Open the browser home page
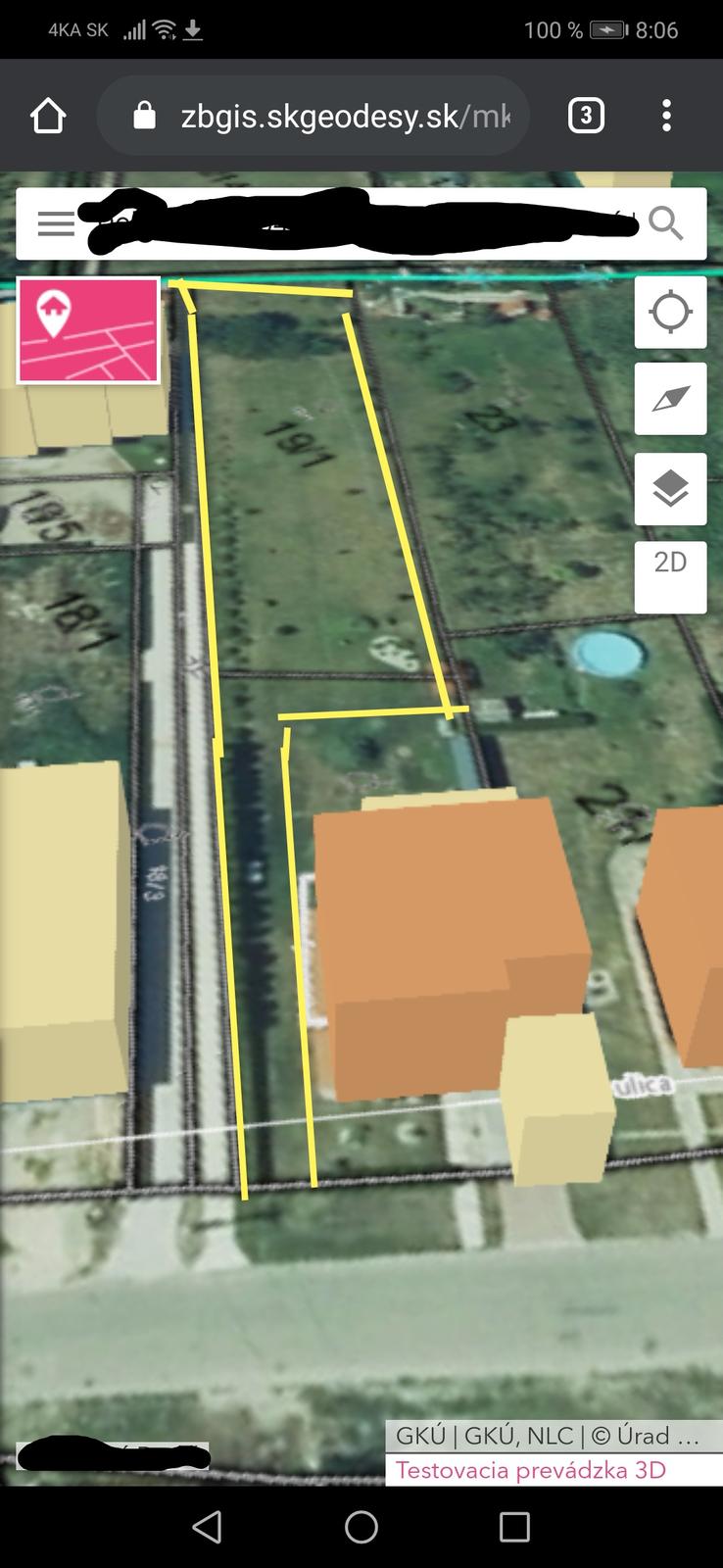This screenshot has width=723, height=1568. 48,117
